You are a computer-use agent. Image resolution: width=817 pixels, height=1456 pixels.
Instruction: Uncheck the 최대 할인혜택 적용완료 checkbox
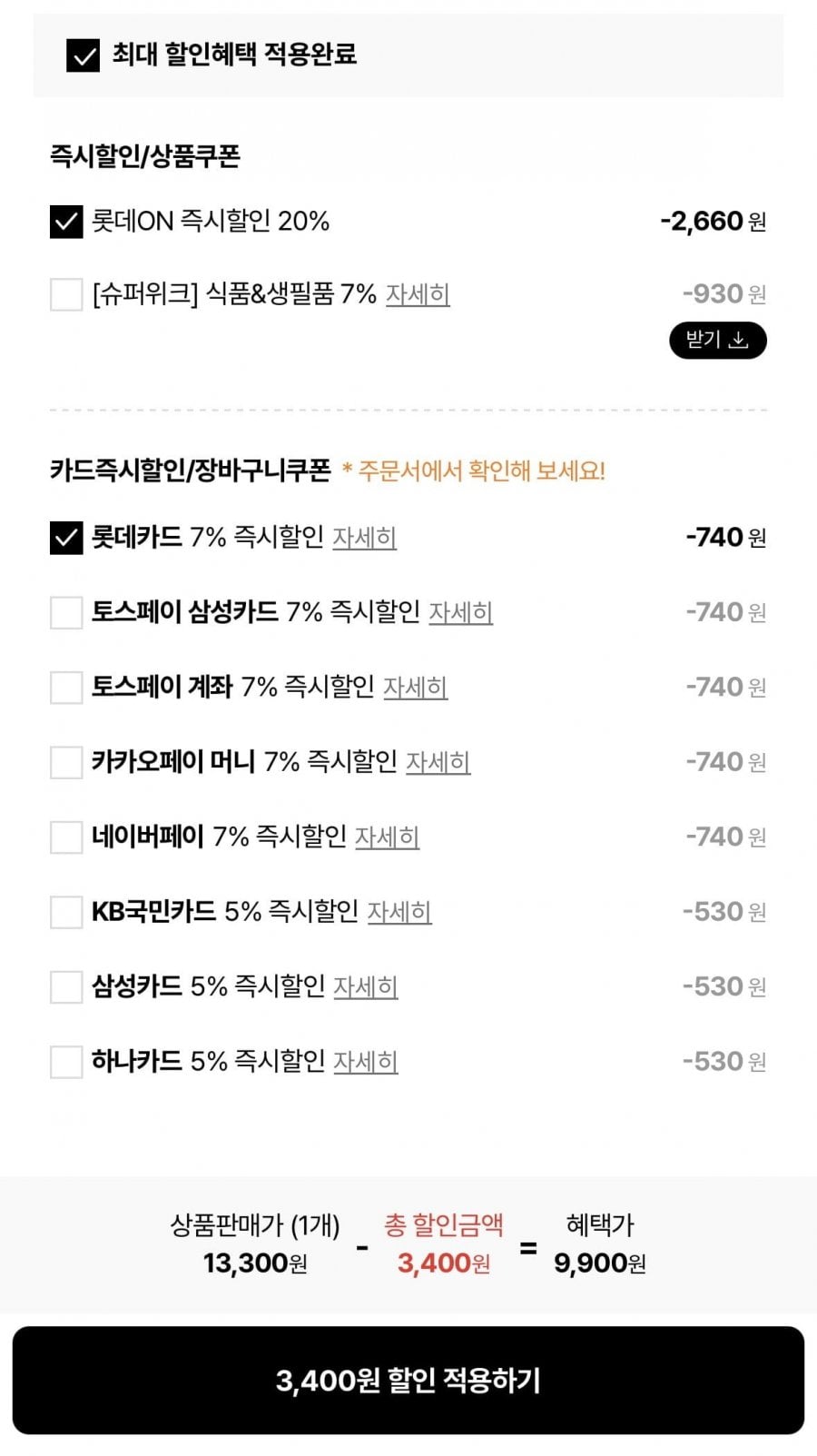(x=83, y=55)
